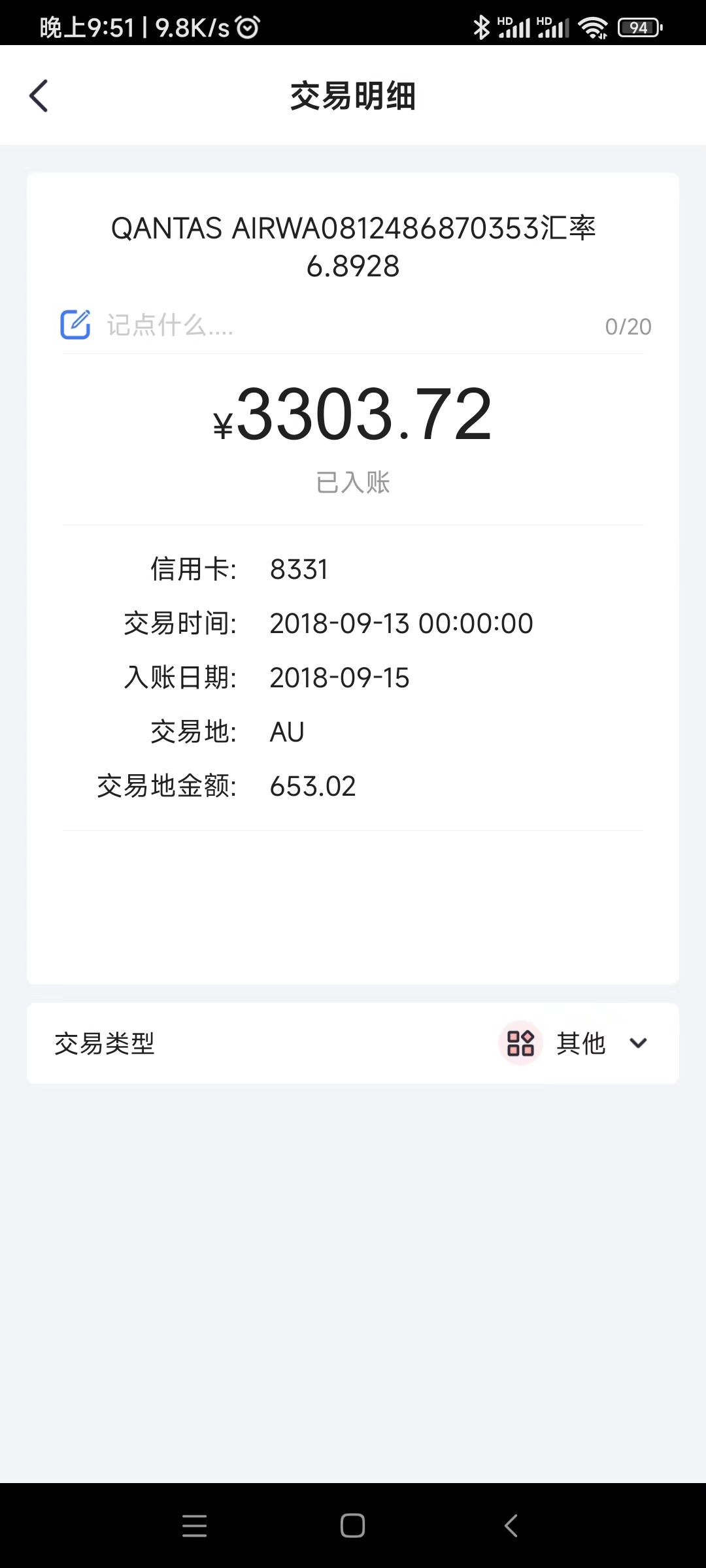Tap the back arrow to return
The width and height of the screenshot is (706, 1568).
[x=39, y=95]
